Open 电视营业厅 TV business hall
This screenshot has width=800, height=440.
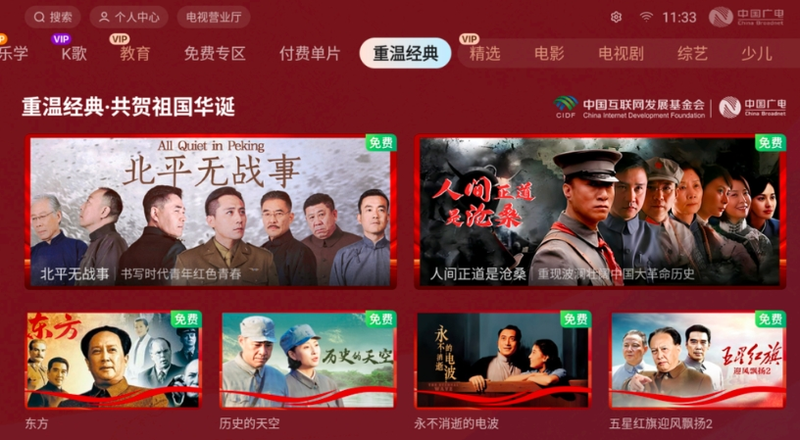pos(213,17)
